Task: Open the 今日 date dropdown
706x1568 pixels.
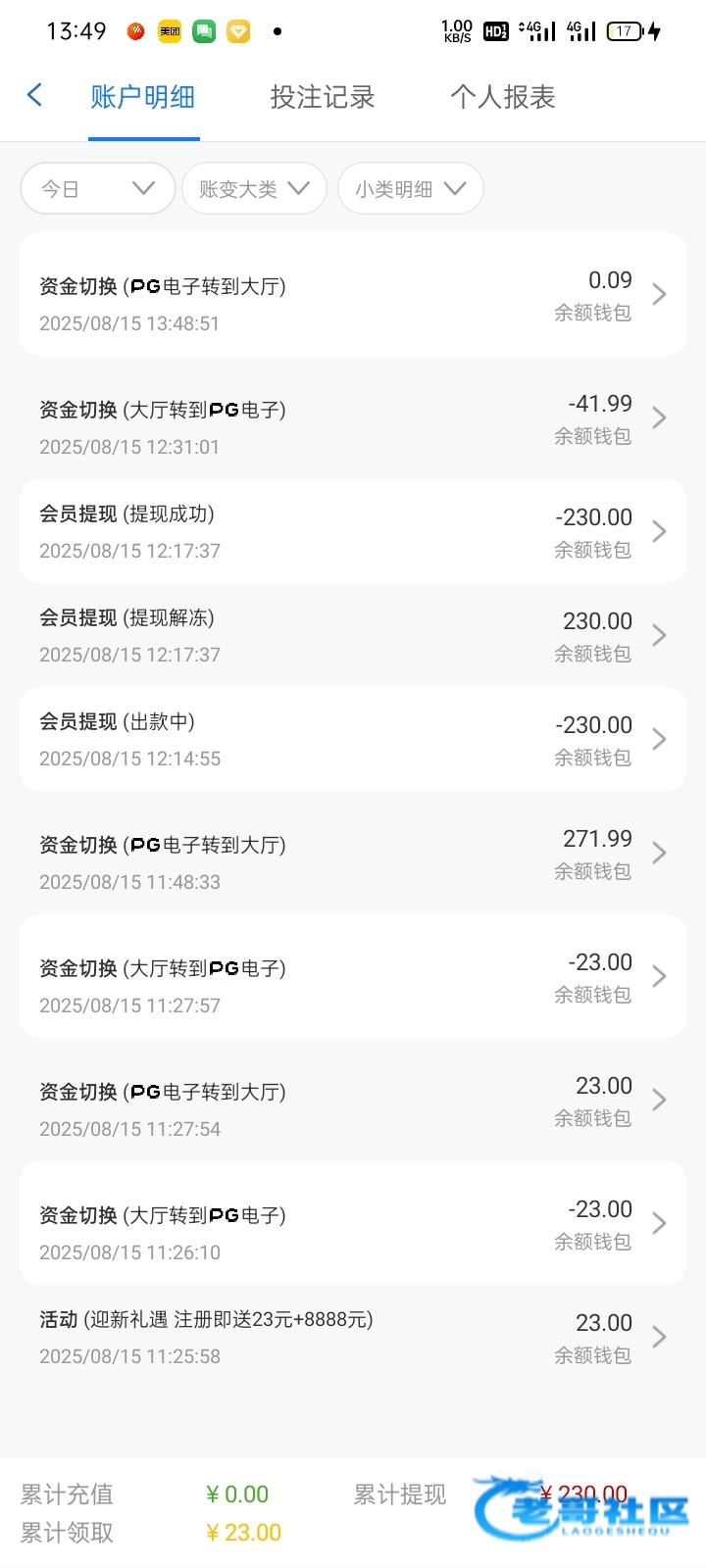Action: click(x=98, y=188)
